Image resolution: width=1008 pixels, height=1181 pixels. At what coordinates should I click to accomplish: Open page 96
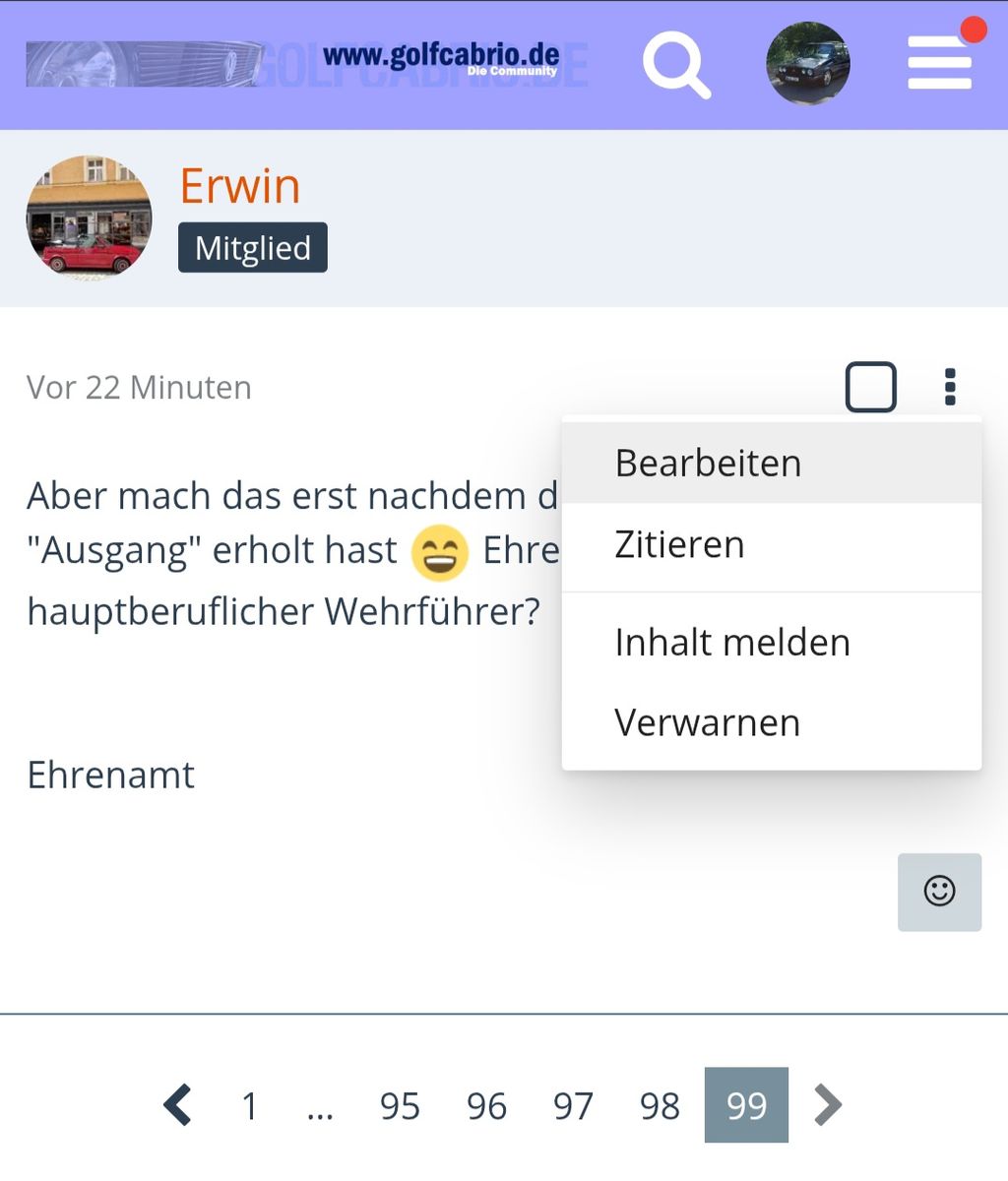486,1106
